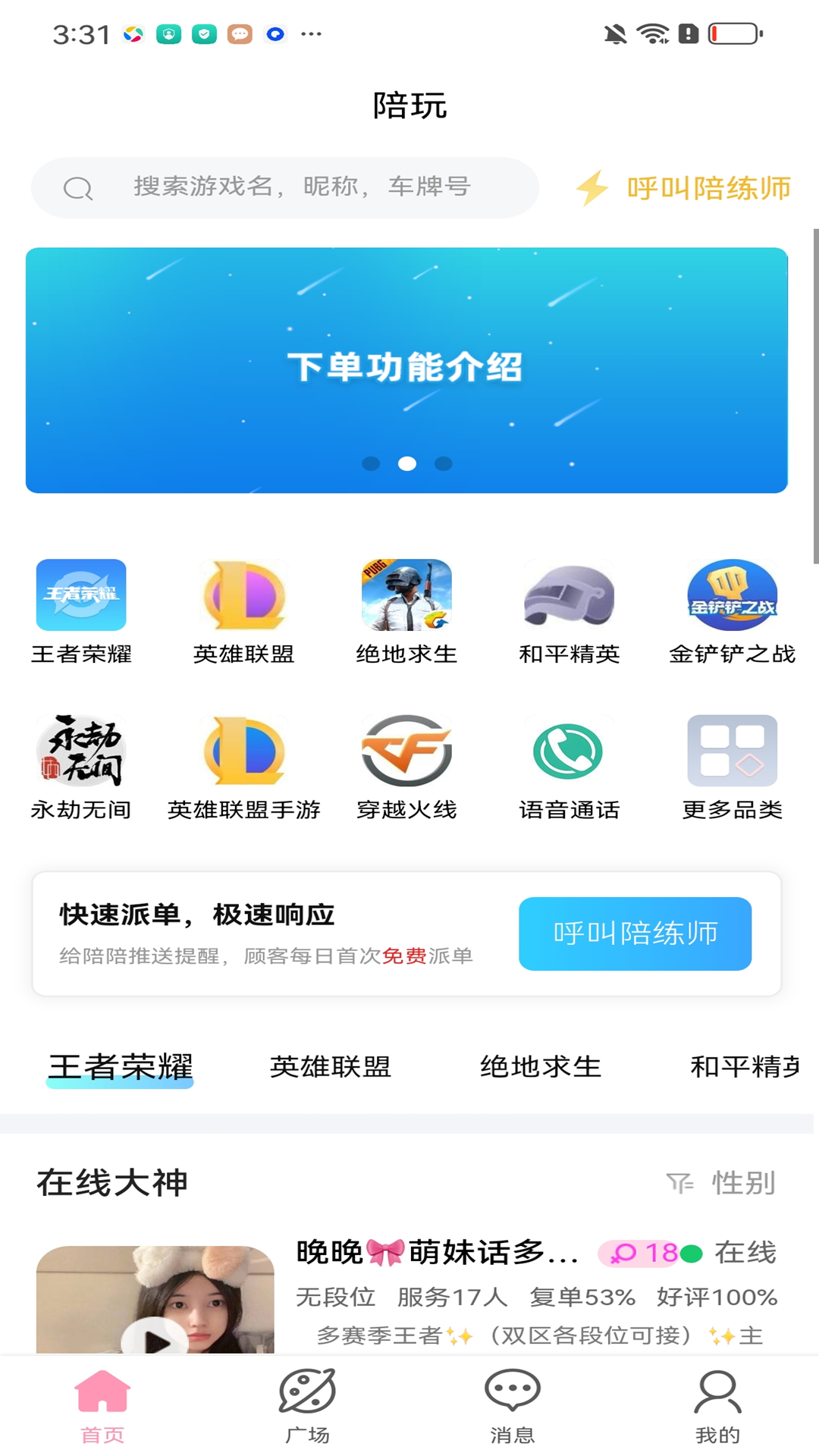Filter online players by 性别

[721, 1183]
